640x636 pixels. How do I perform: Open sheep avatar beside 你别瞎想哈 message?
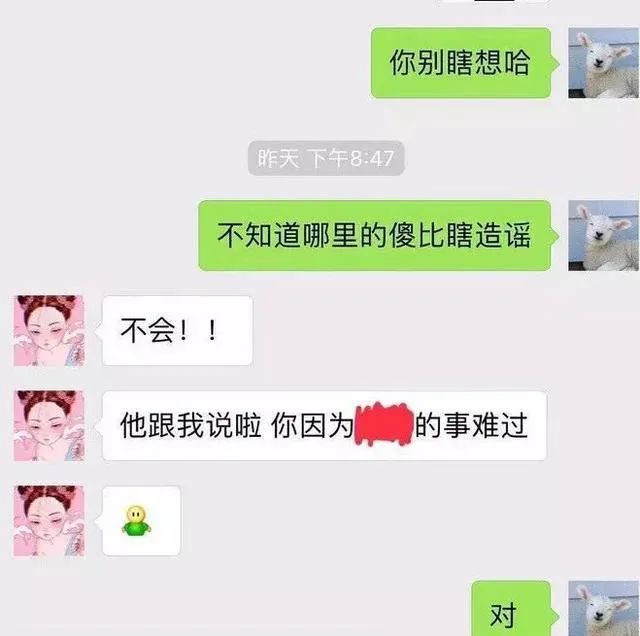click(603, 63)
